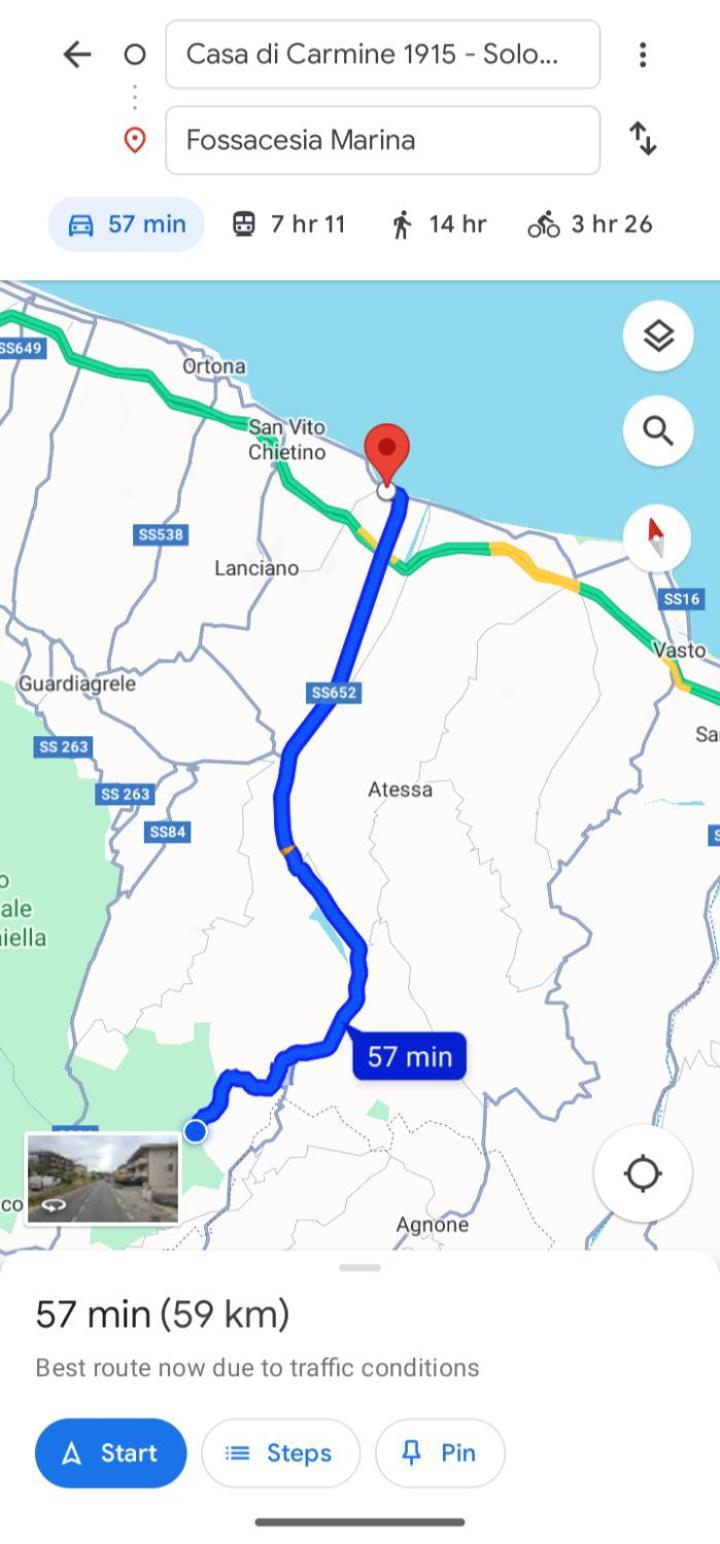Edit the Fossacesia Marina destination field
720x1544 pixels.
click(382, 140)
